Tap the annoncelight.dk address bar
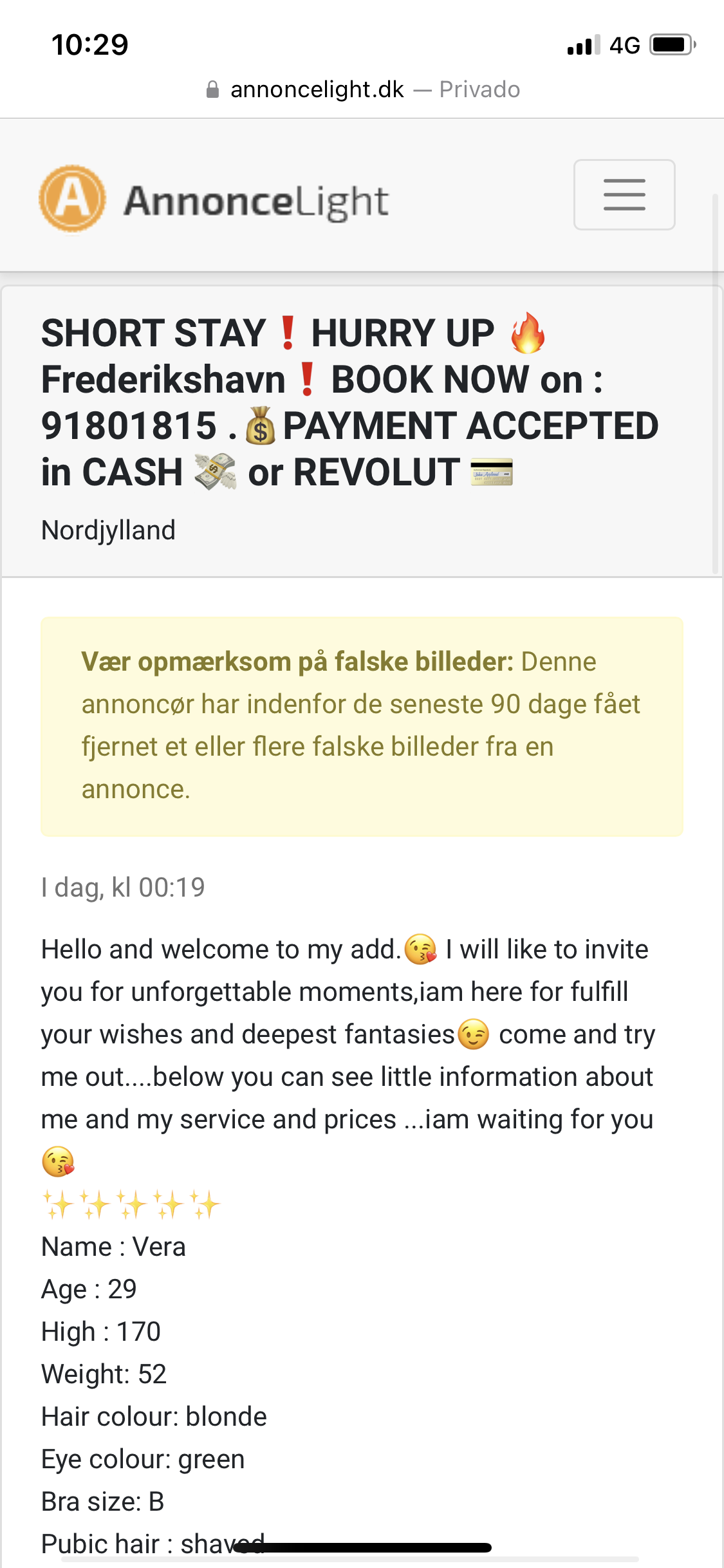 tap(362, 89)
